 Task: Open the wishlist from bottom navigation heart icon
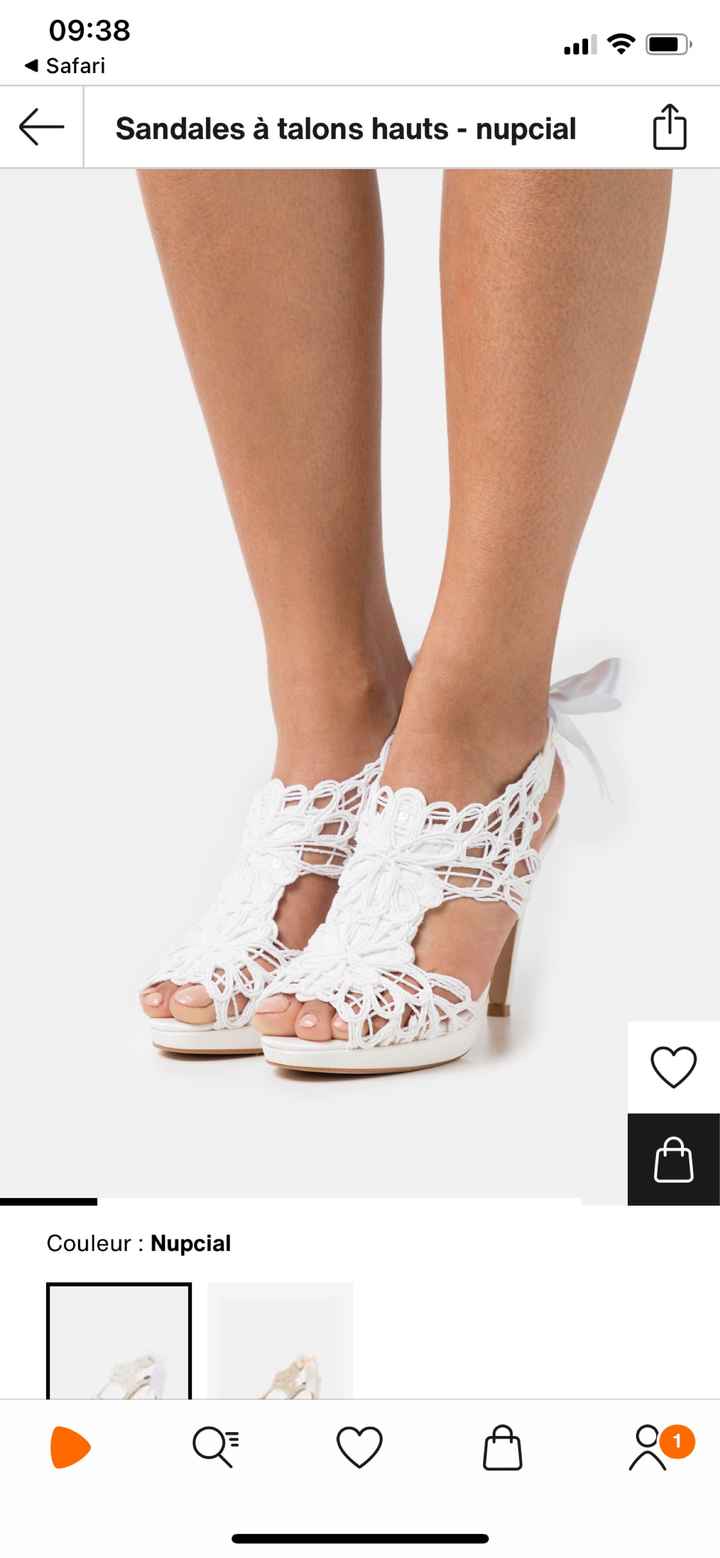pos(360,1444)
